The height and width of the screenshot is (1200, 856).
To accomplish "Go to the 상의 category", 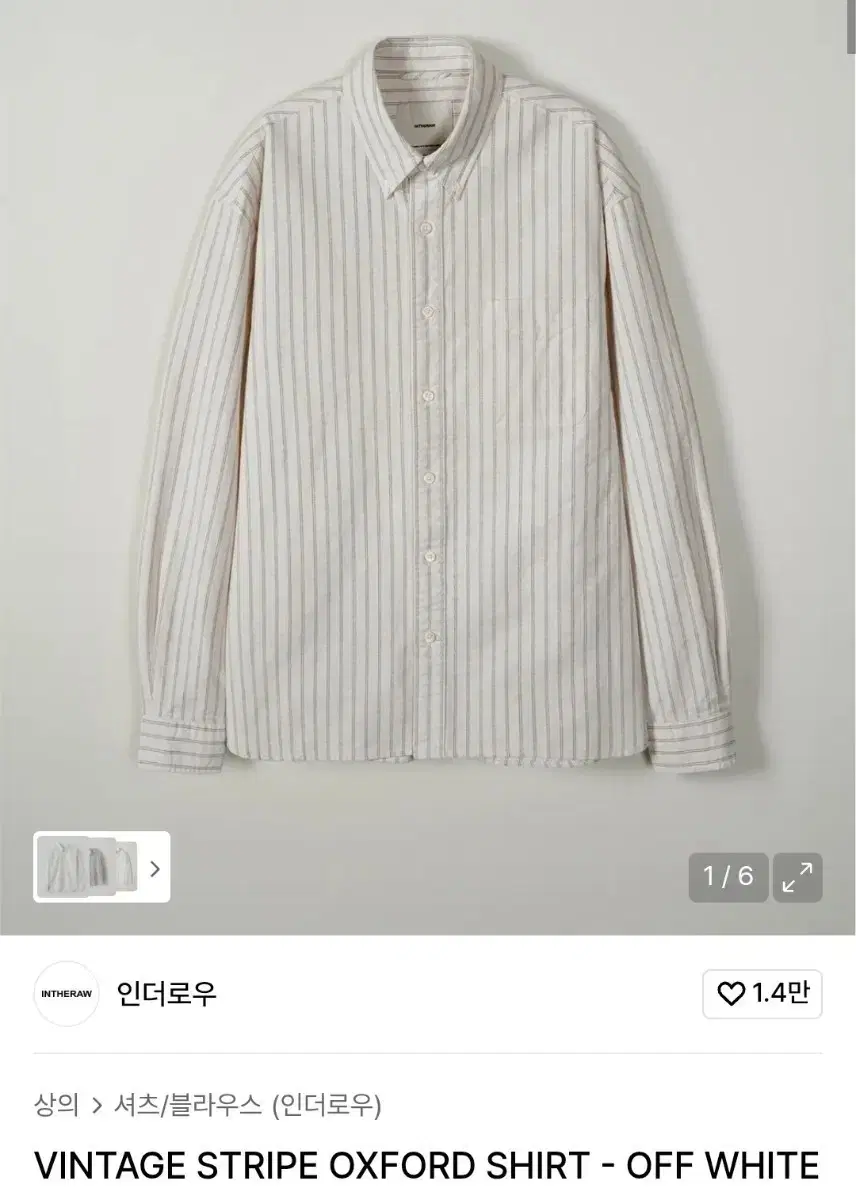I will point(56,1105).
